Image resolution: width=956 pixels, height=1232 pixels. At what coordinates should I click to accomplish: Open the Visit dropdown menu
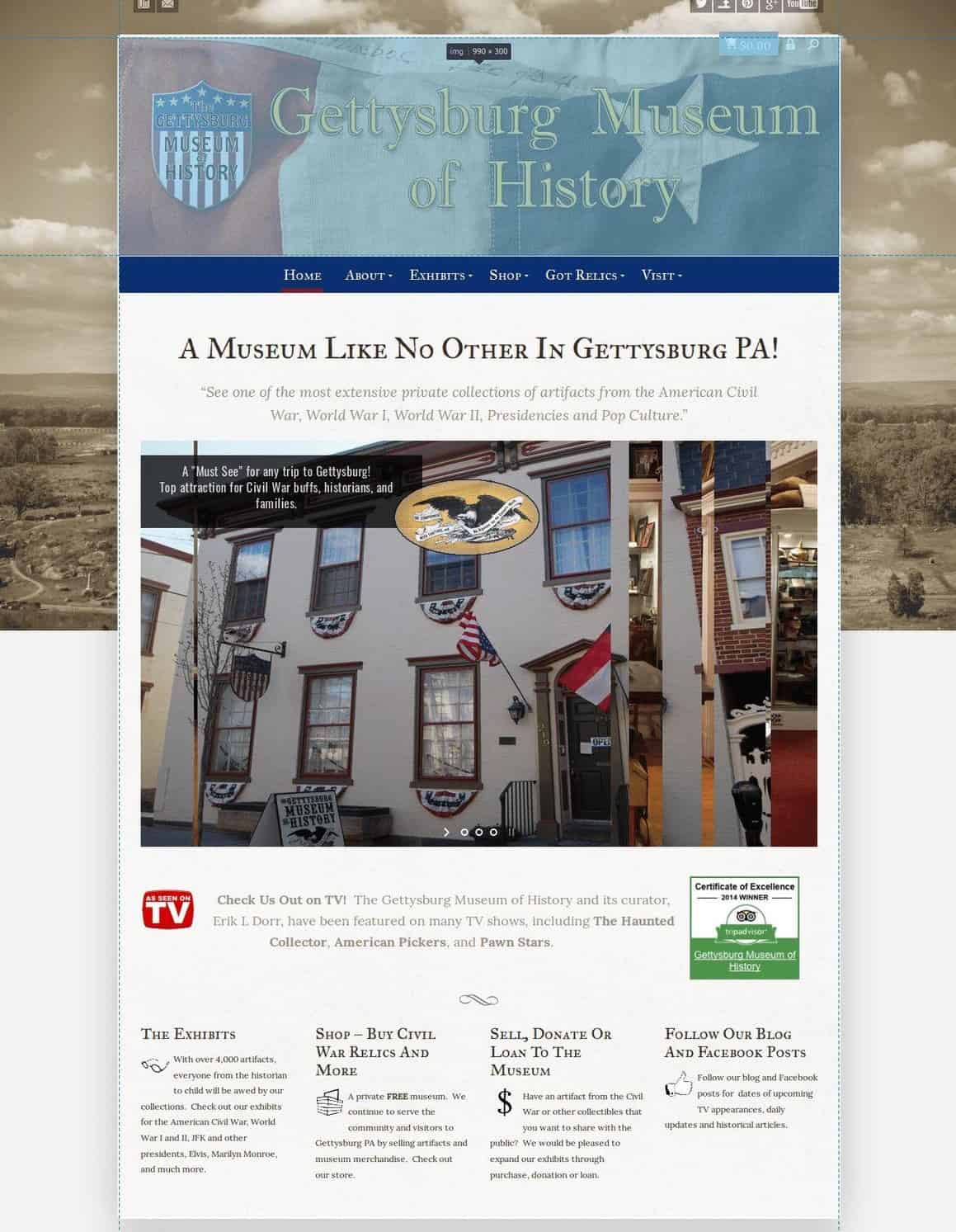662,275
